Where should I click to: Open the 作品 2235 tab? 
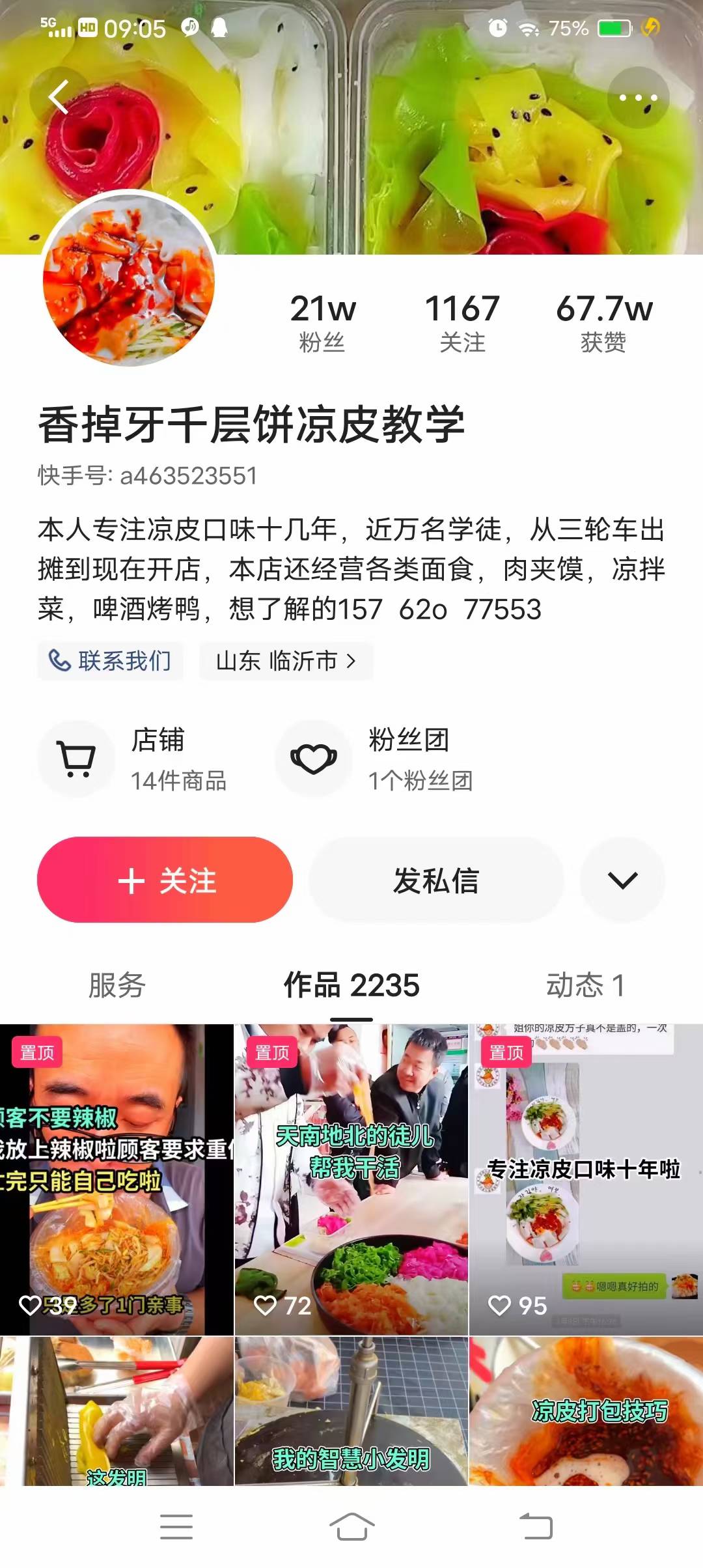click(351, 987)
